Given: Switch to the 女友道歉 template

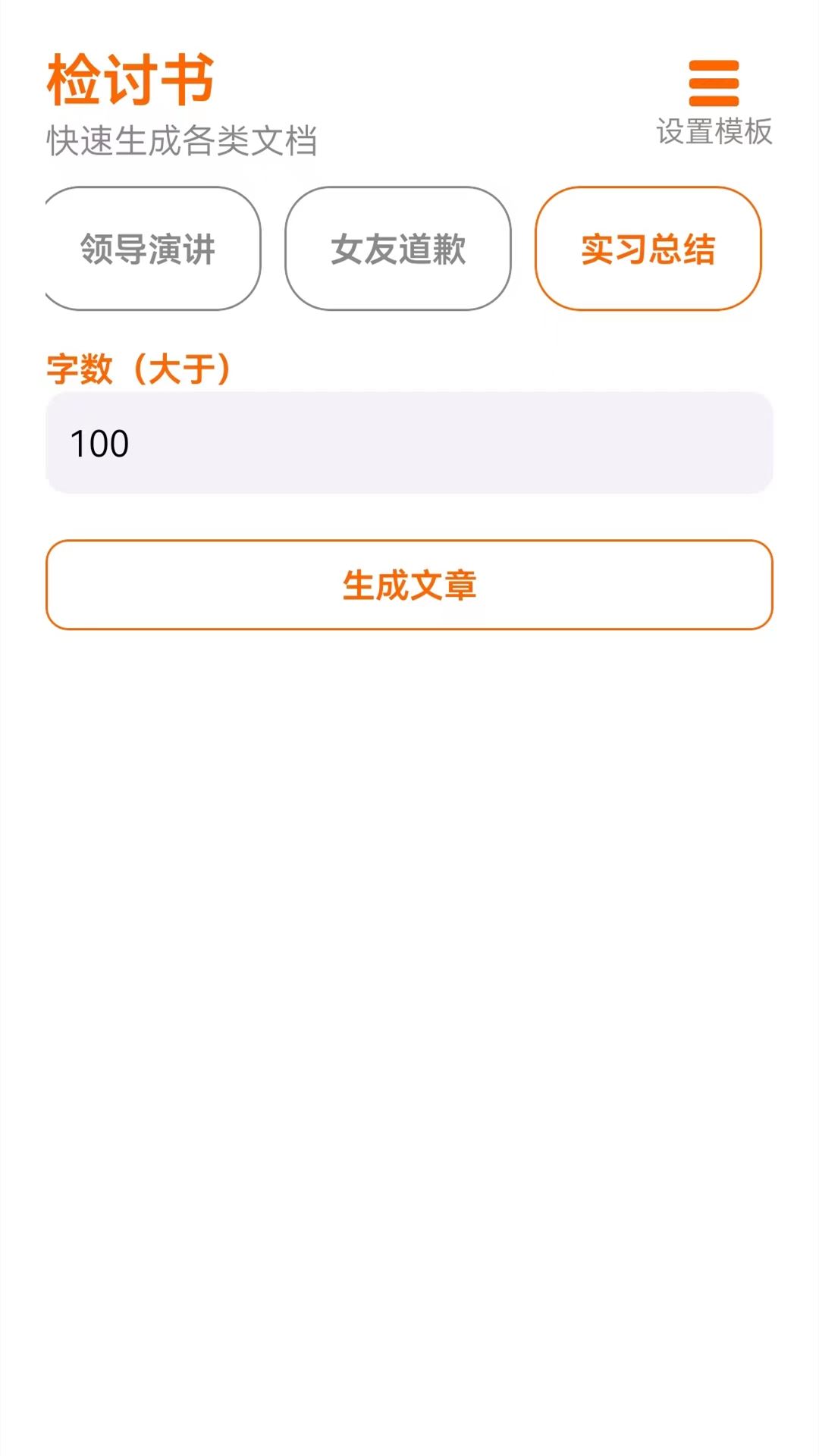Looking at the screenshot, I should [399, 251].
